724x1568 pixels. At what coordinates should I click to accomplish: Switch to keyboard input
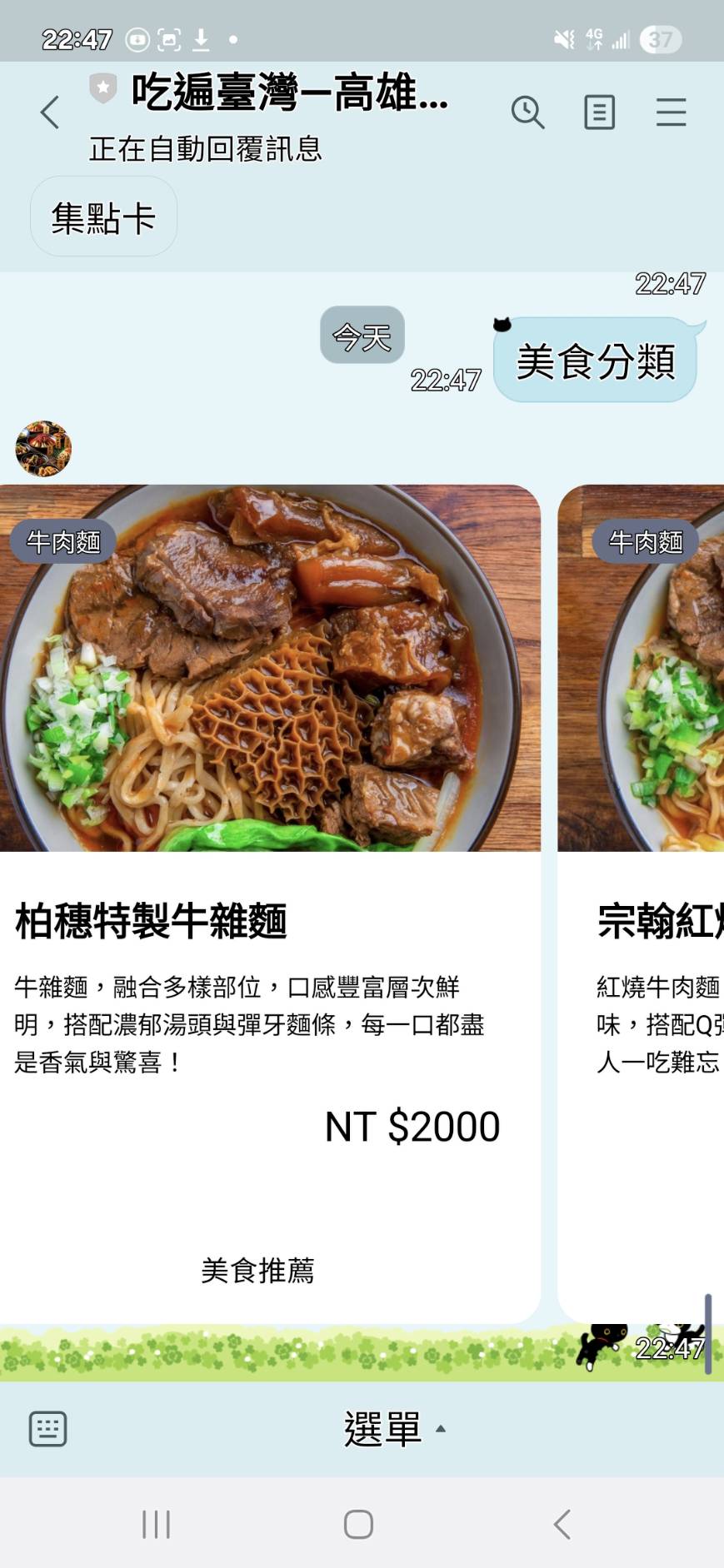click(47, 1429)
